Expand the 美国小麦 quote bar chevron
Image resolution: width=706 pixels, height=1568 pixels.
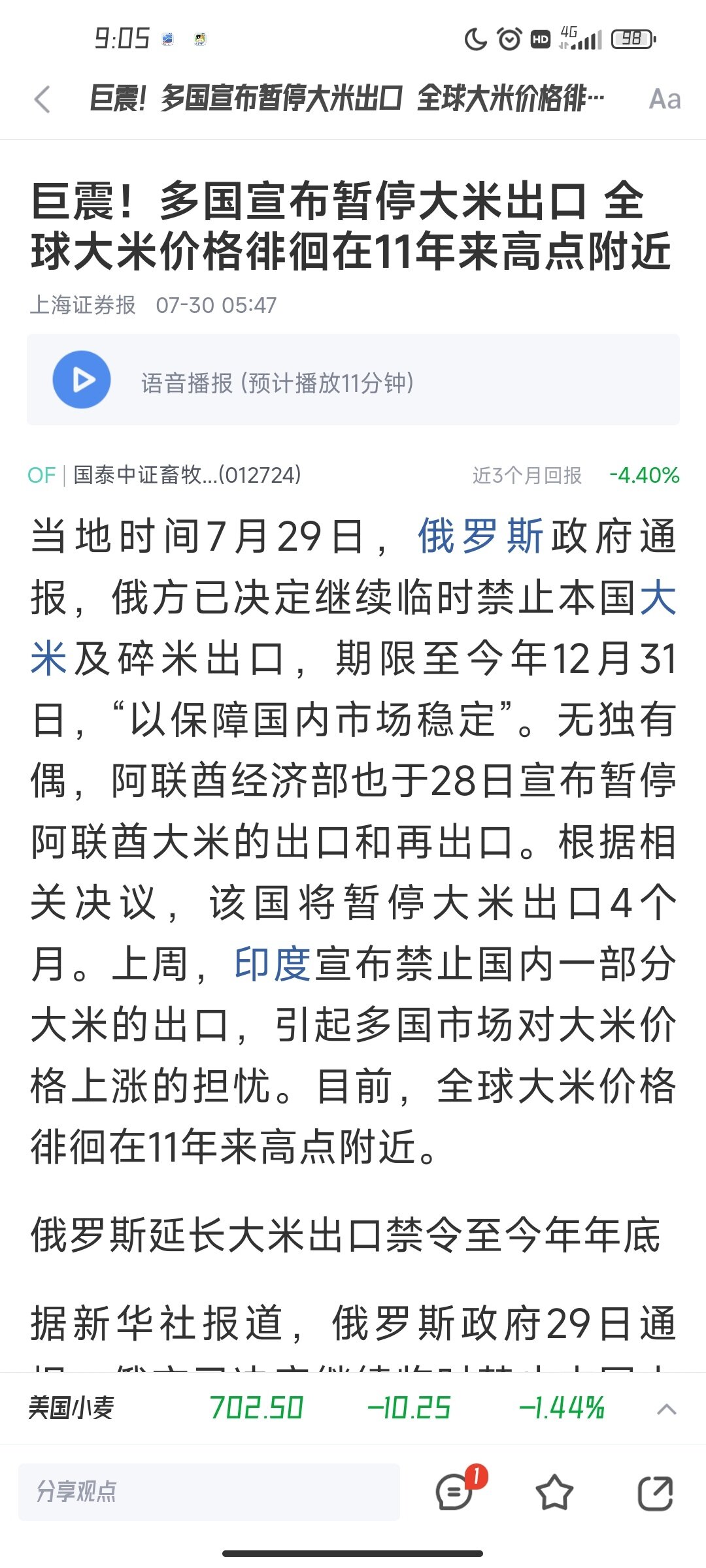666,1409
